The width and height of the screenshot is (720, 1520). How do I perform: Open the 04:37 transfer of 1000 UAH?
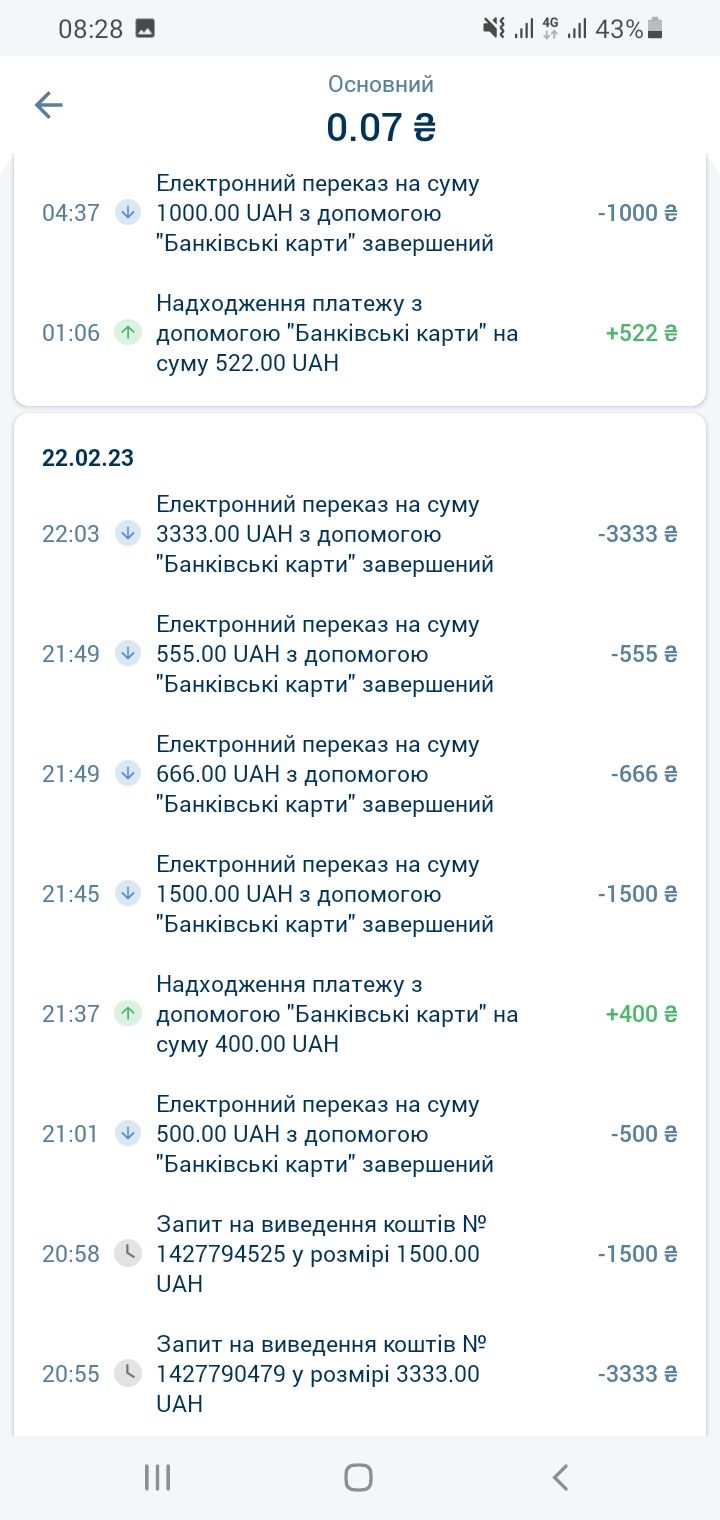tap(360, 213)
